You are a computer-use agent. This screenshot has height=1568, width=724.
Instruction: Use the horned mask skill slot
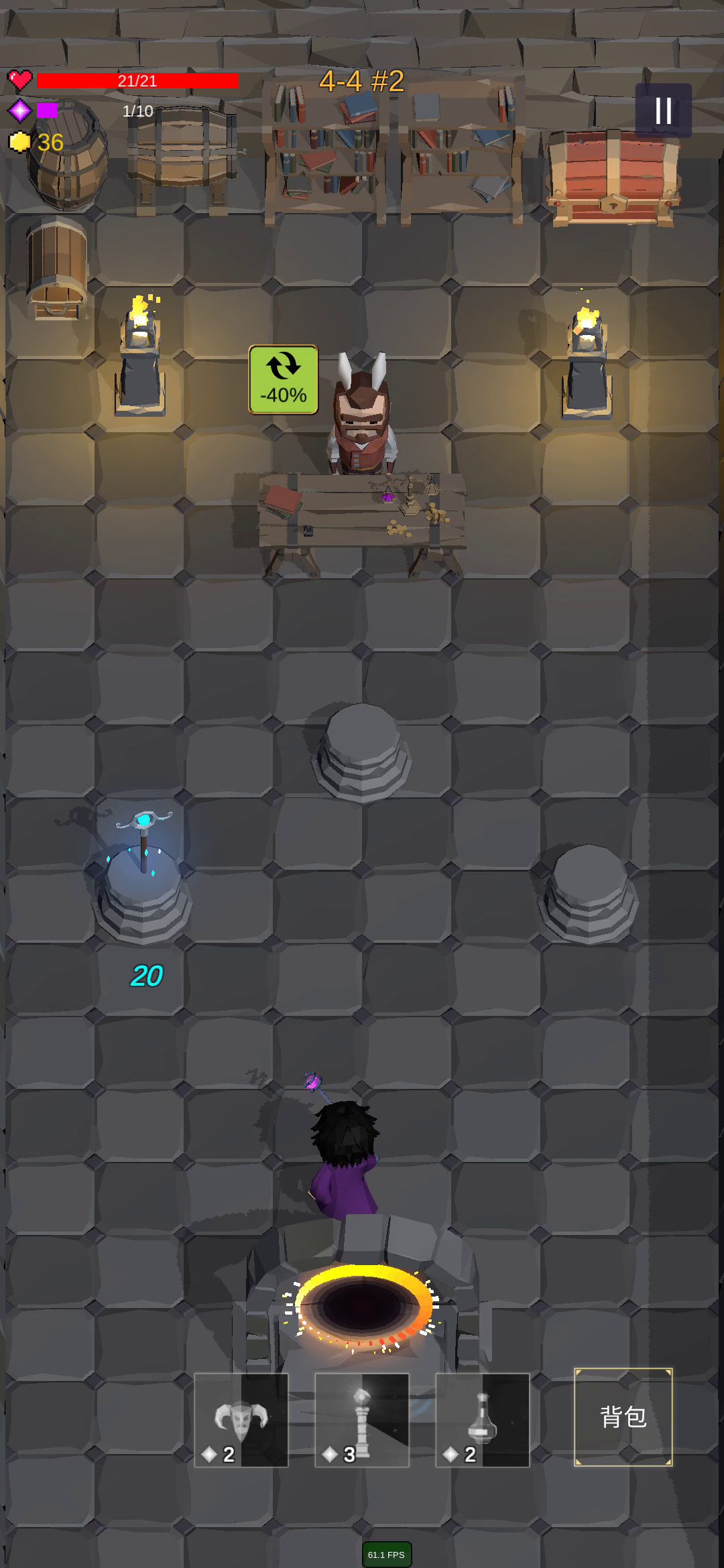click(241, 1420)
